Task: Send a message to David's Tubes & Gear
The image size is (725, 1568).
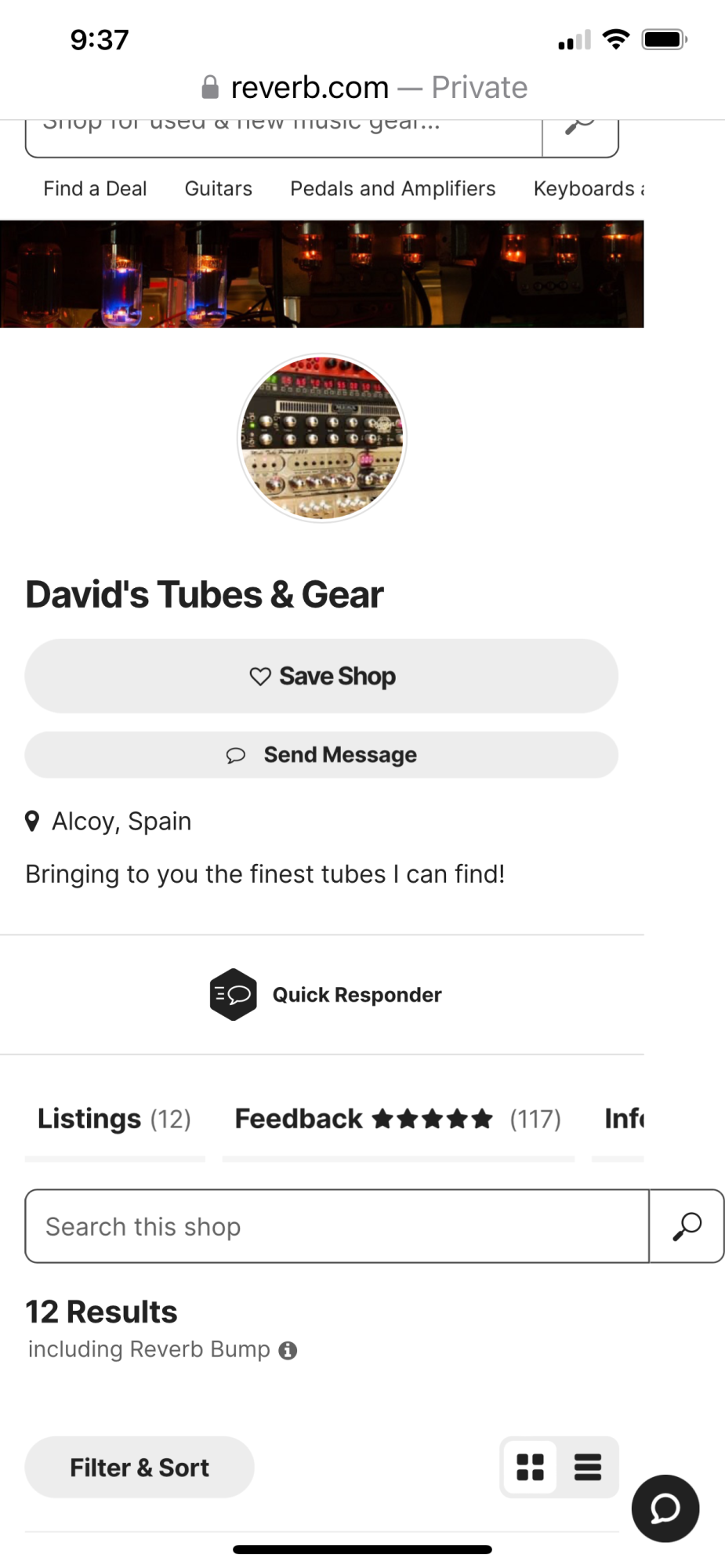Action: (x=321, y=755)
